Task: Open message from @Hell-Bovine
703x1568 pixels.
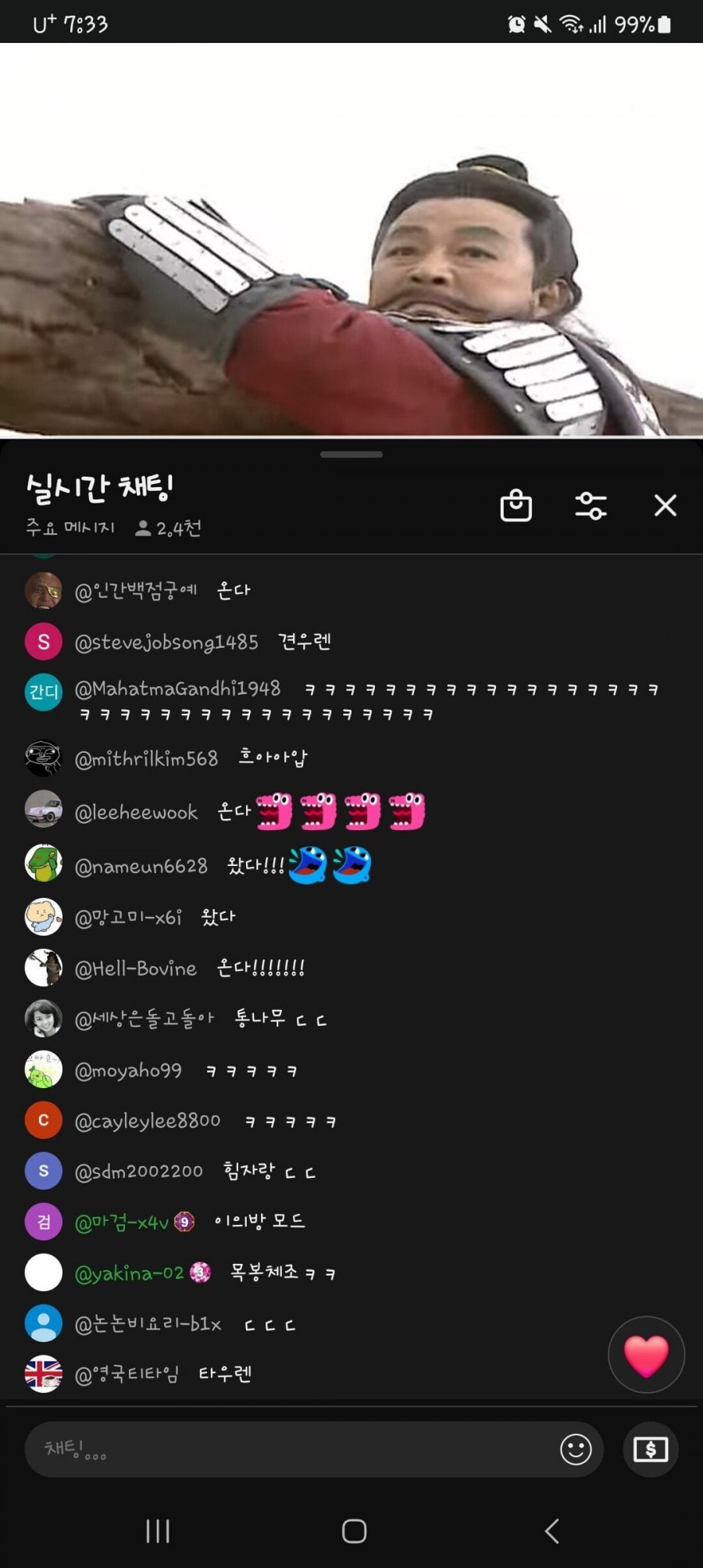Action: (190, 968)
